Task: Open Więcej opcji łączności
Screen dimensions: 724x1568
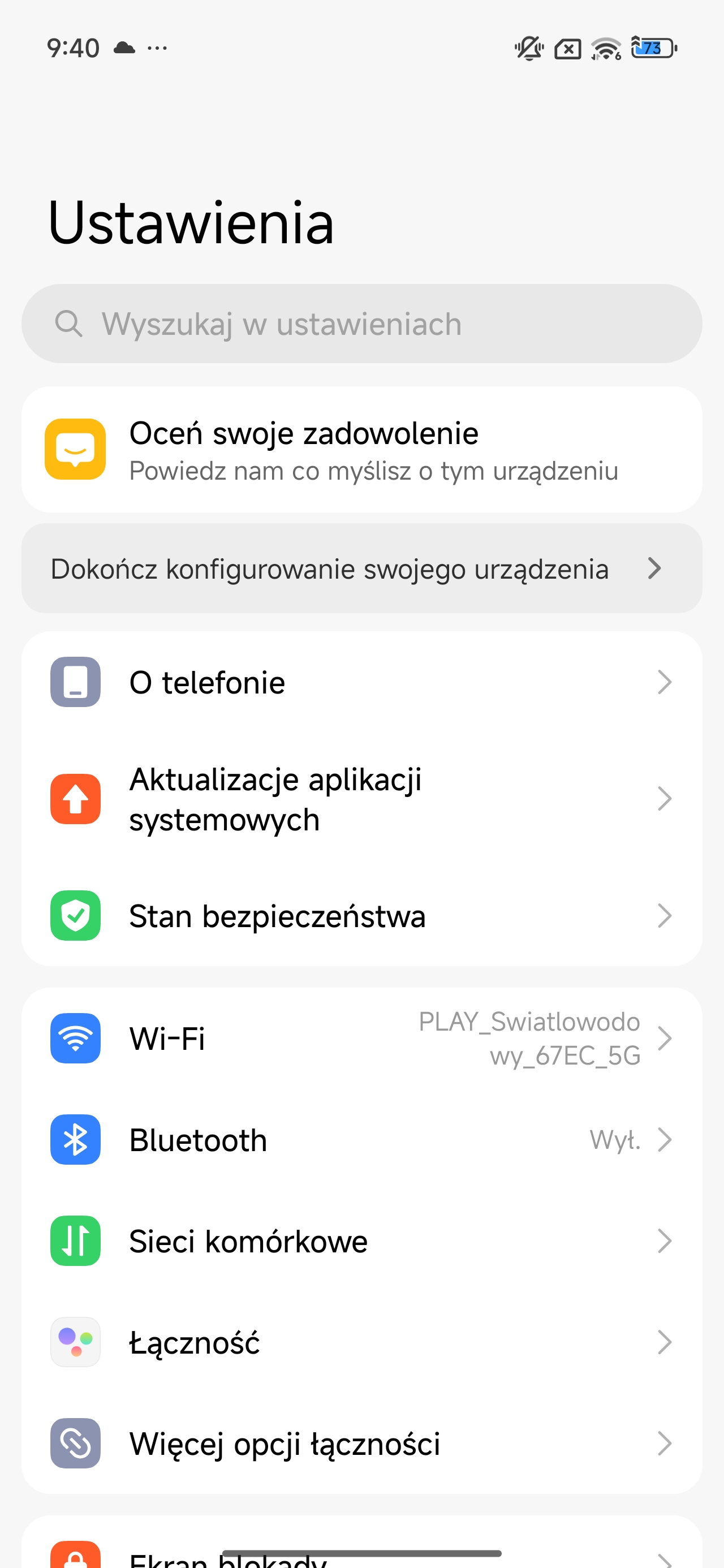Action: (361, 1443)
